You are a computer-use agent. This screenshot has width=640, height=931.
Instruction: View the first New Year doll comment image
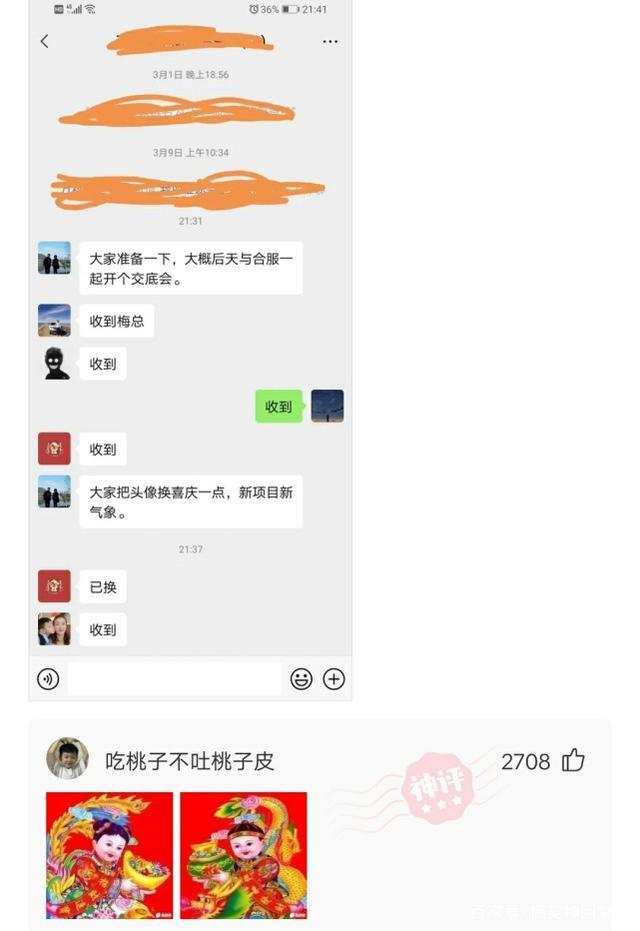click(x=109, y=855)
